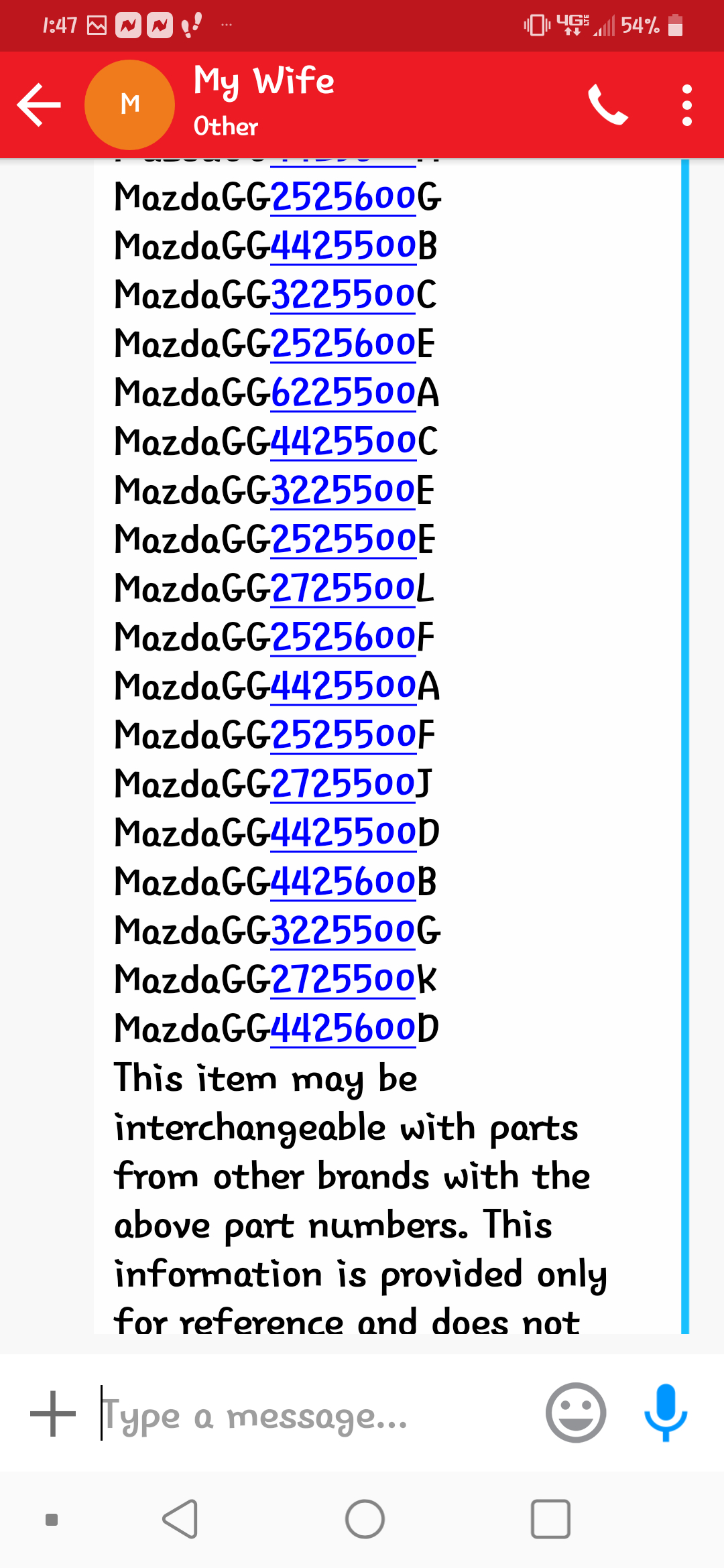Open My Wife contact avatar
724x1568 pixels.
[x=130, y=105]
